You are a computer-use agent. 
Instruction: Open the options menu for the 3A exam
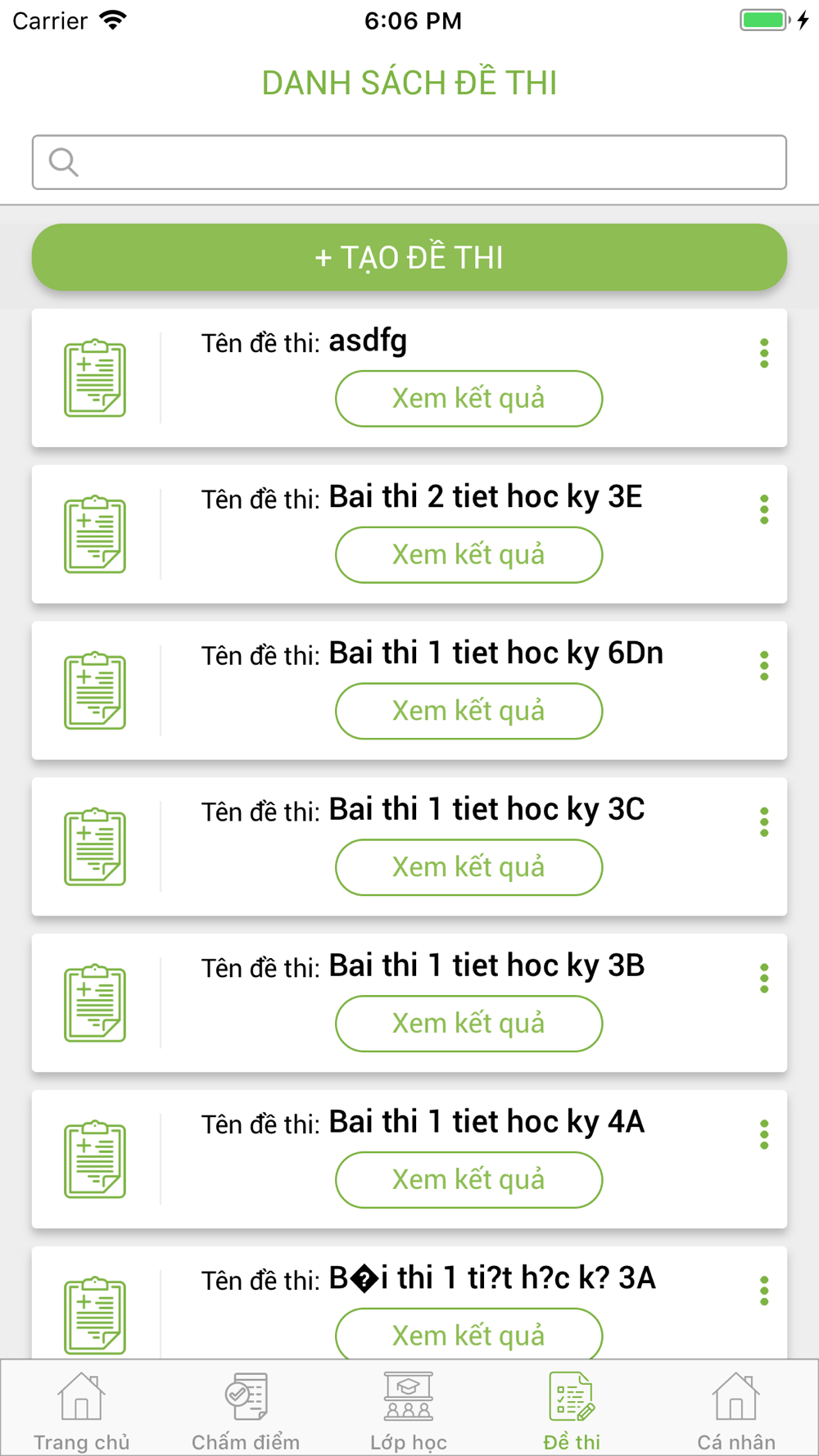tap(764, 1291)
